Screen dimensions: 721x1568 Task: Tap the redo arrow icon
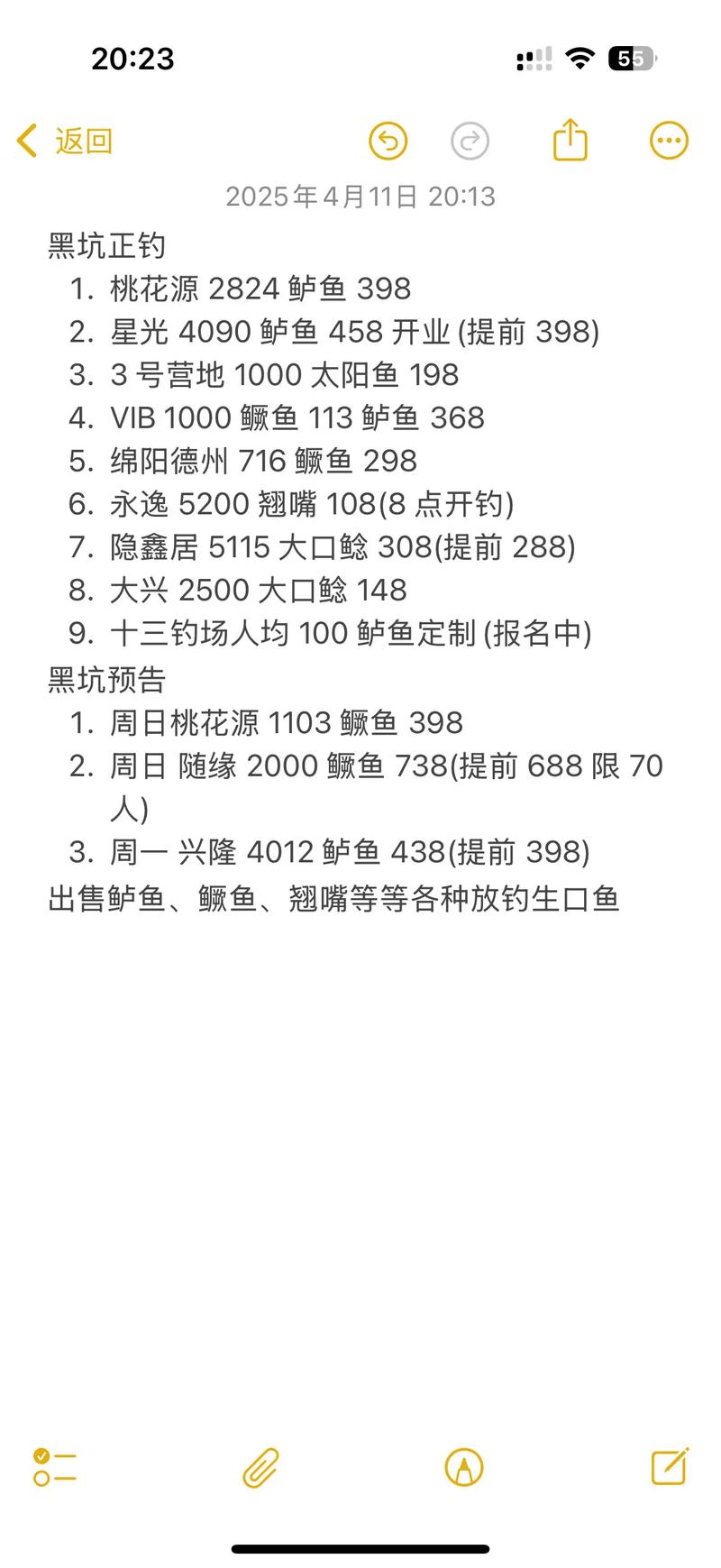(470, 142)
